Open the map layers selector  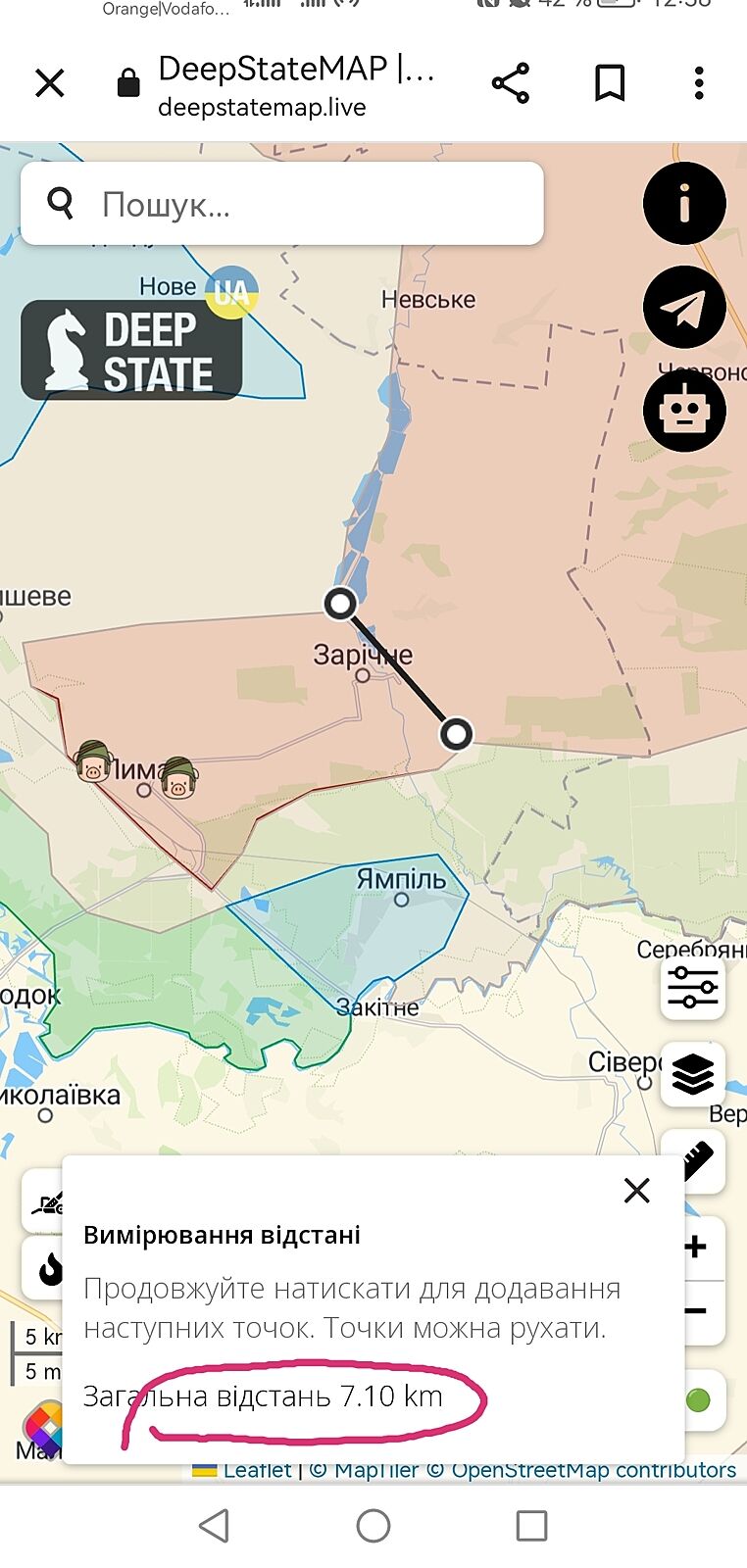[x=693, y=1075]
